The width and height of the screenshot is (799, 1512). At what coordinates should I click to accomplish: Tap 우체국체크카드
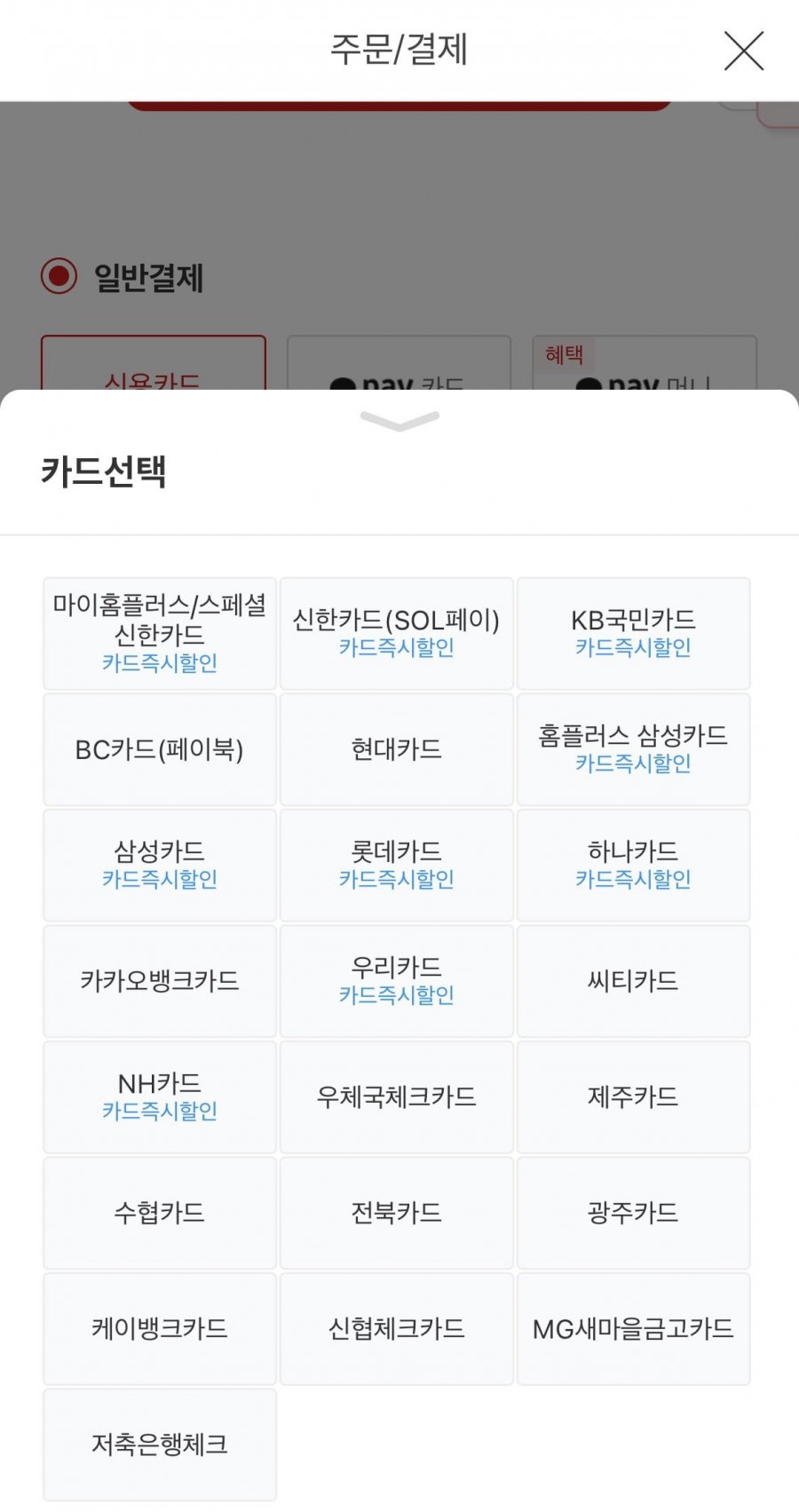[396, 1096]
